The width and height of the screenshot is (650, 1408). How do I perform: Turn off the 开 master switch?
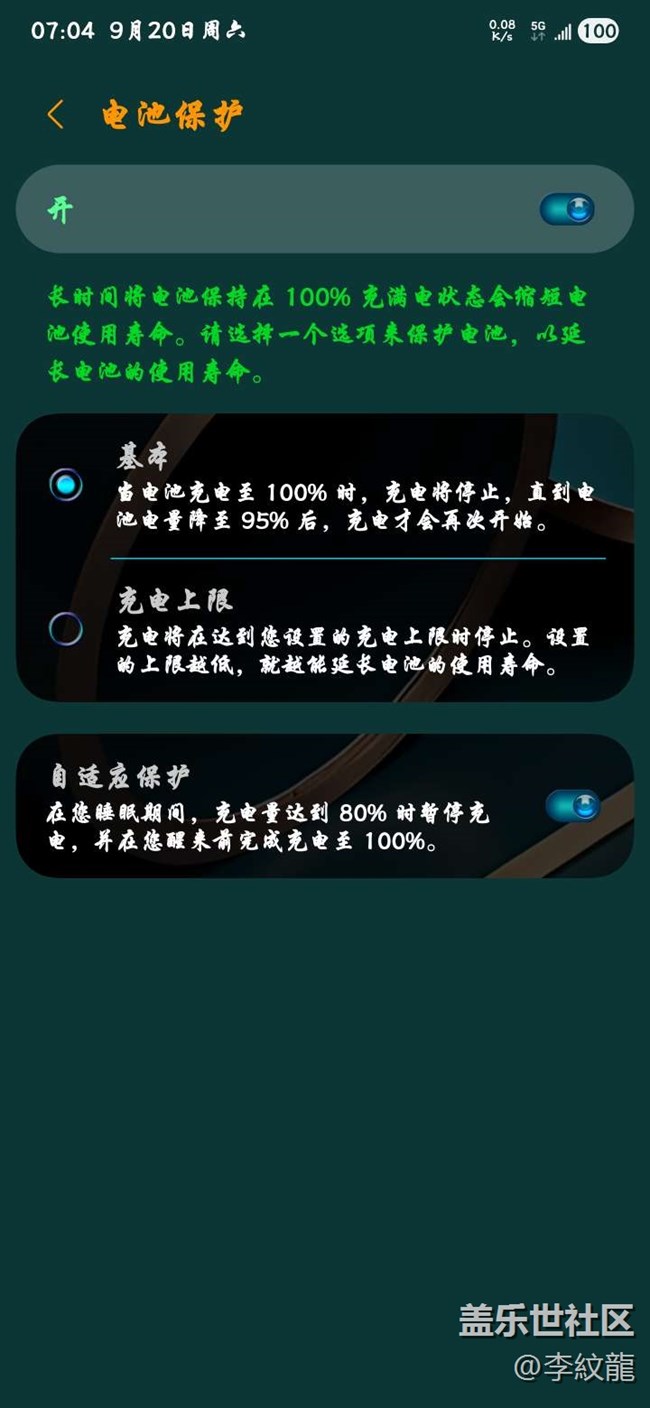tap(567, 210)
